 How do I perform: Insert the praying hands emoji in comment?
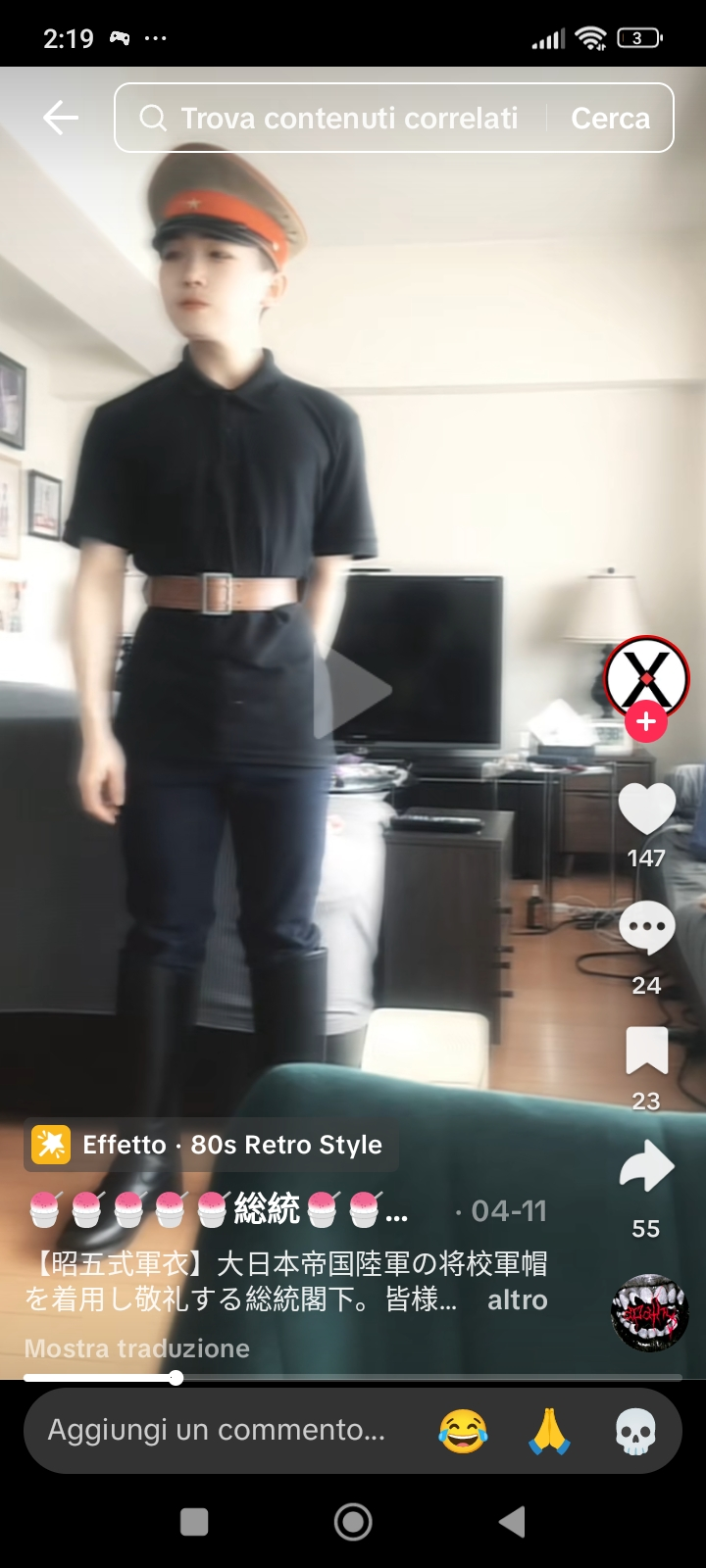(x=549, y=1431)
